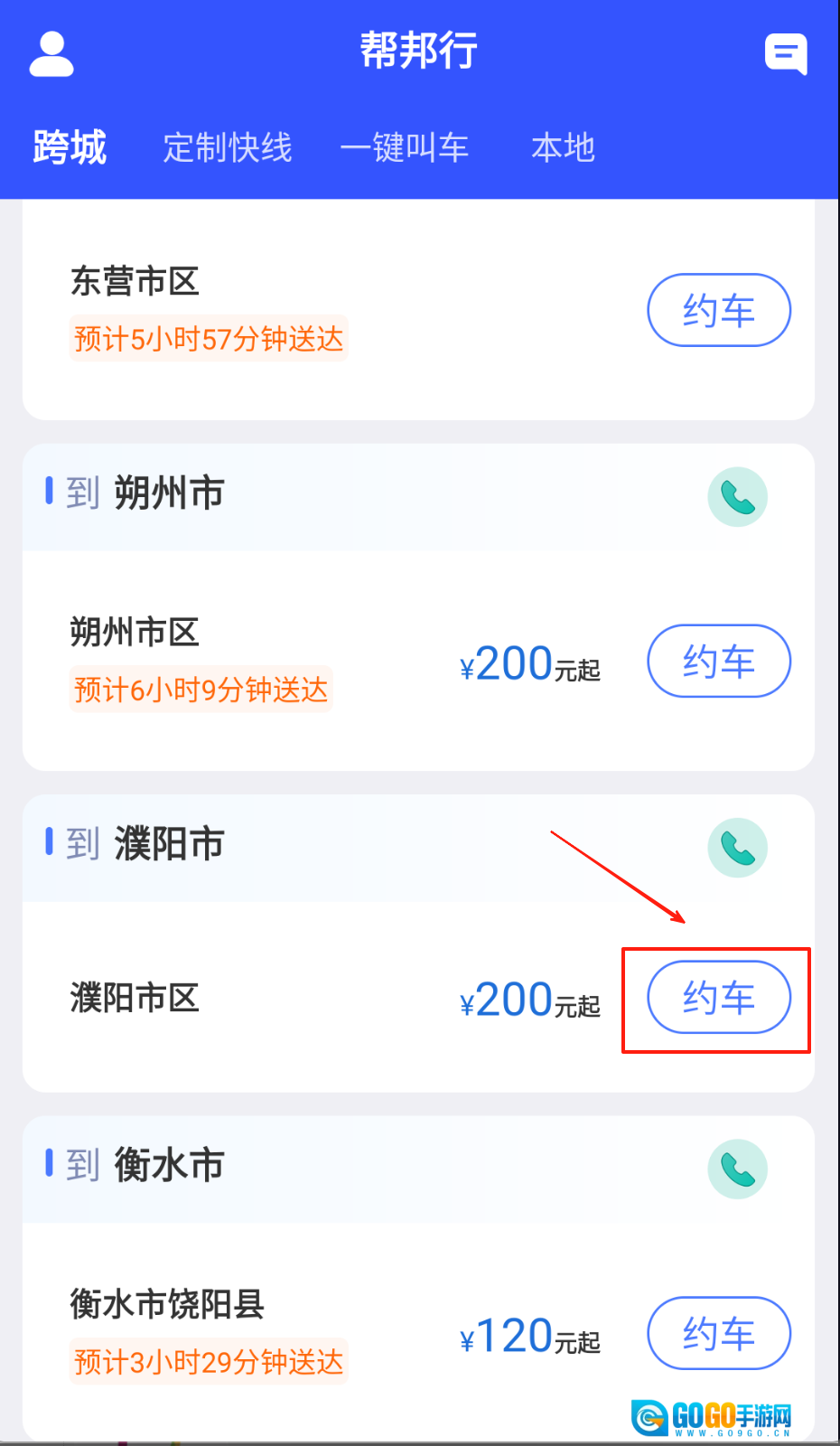Book a ride to 东营市区

(x=719, y=310)
